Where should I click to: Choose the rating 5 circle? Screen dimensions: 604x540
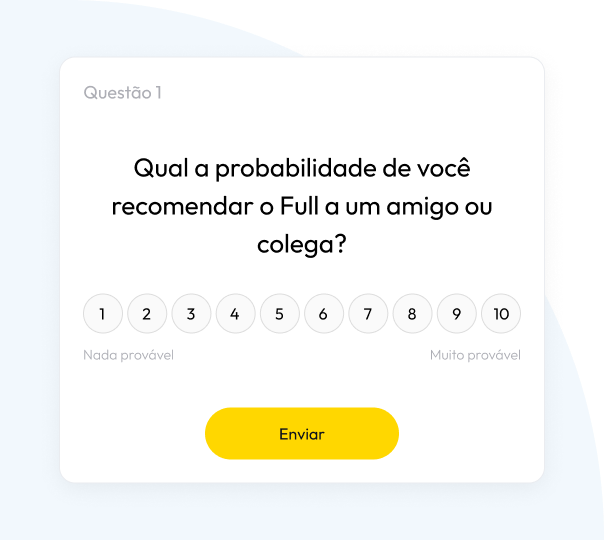279,314
